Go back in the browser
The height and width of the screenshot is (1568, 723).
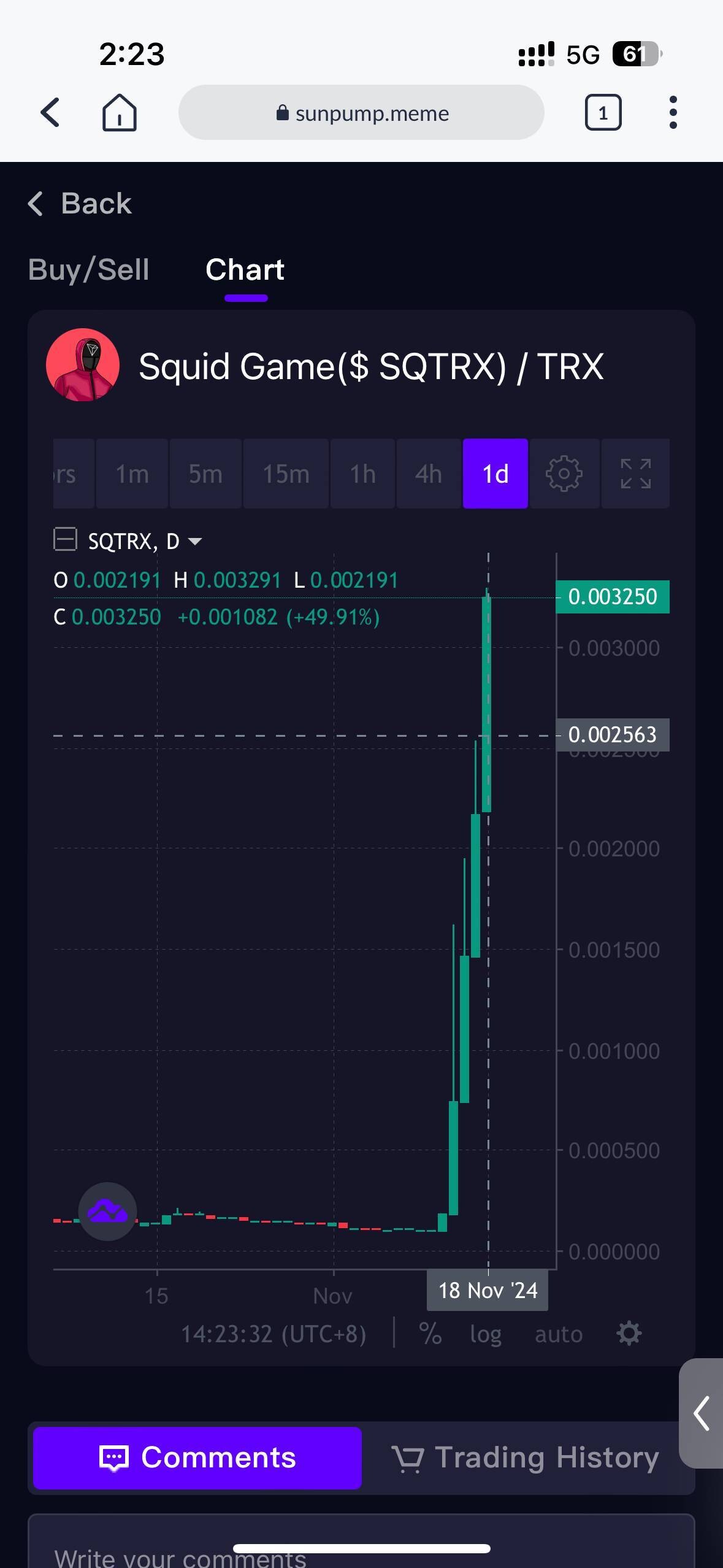pyautogui.click(x=50, y=113)
